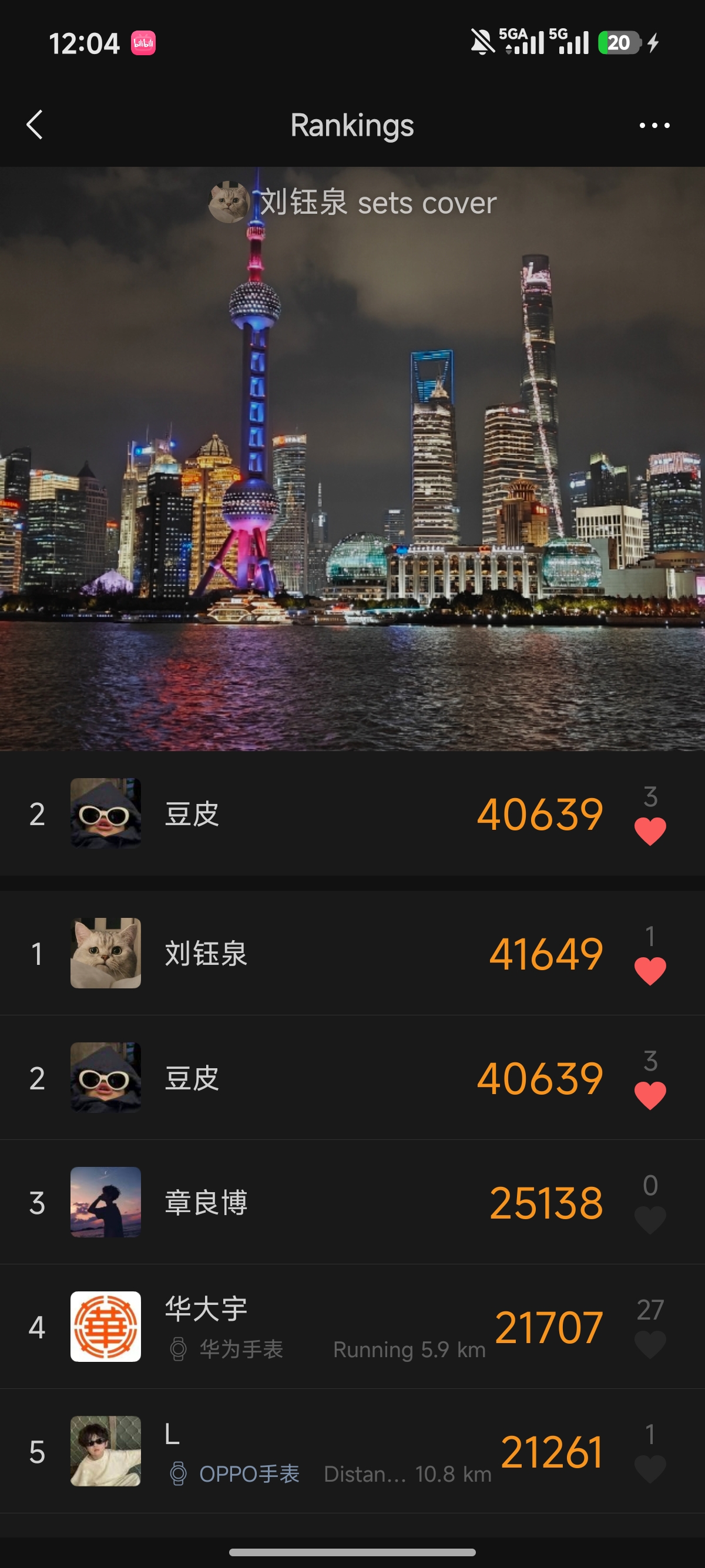
Task: Like 章良博's 25138 steps
Action: pos(650,1220)
